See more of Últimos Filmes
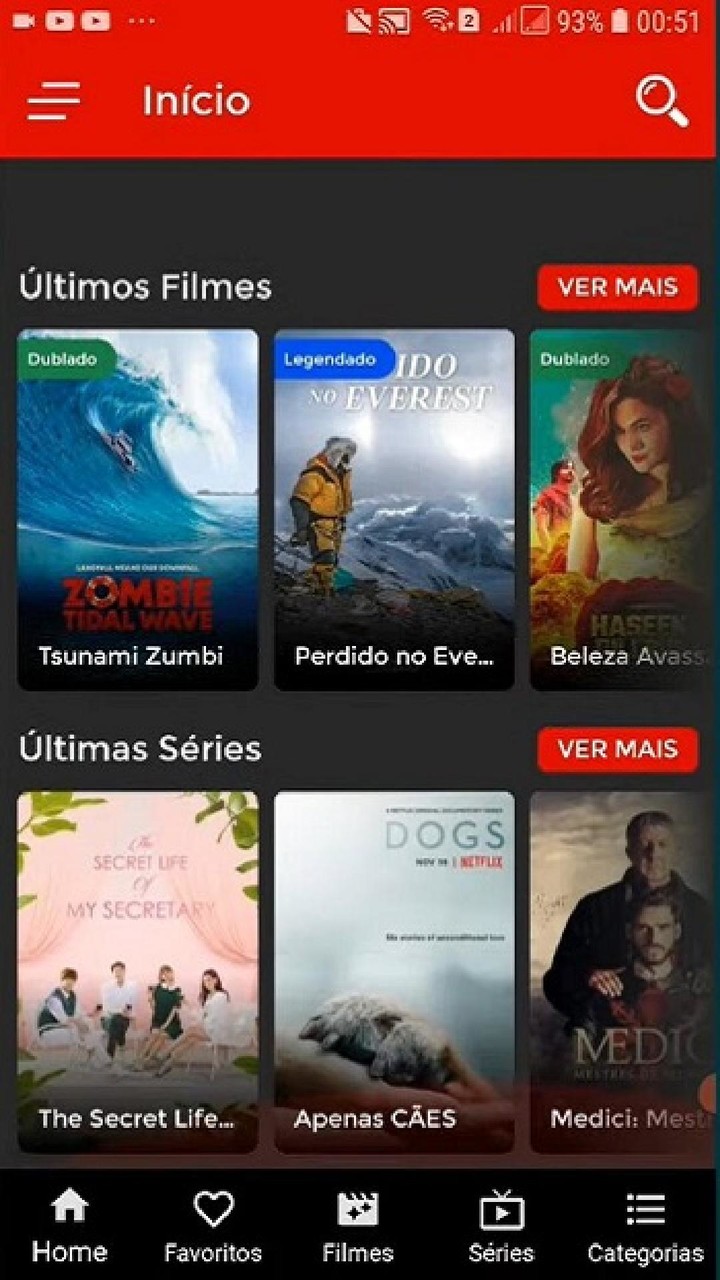The height and width of the screenshot is (1280, 720). point(617,287)
